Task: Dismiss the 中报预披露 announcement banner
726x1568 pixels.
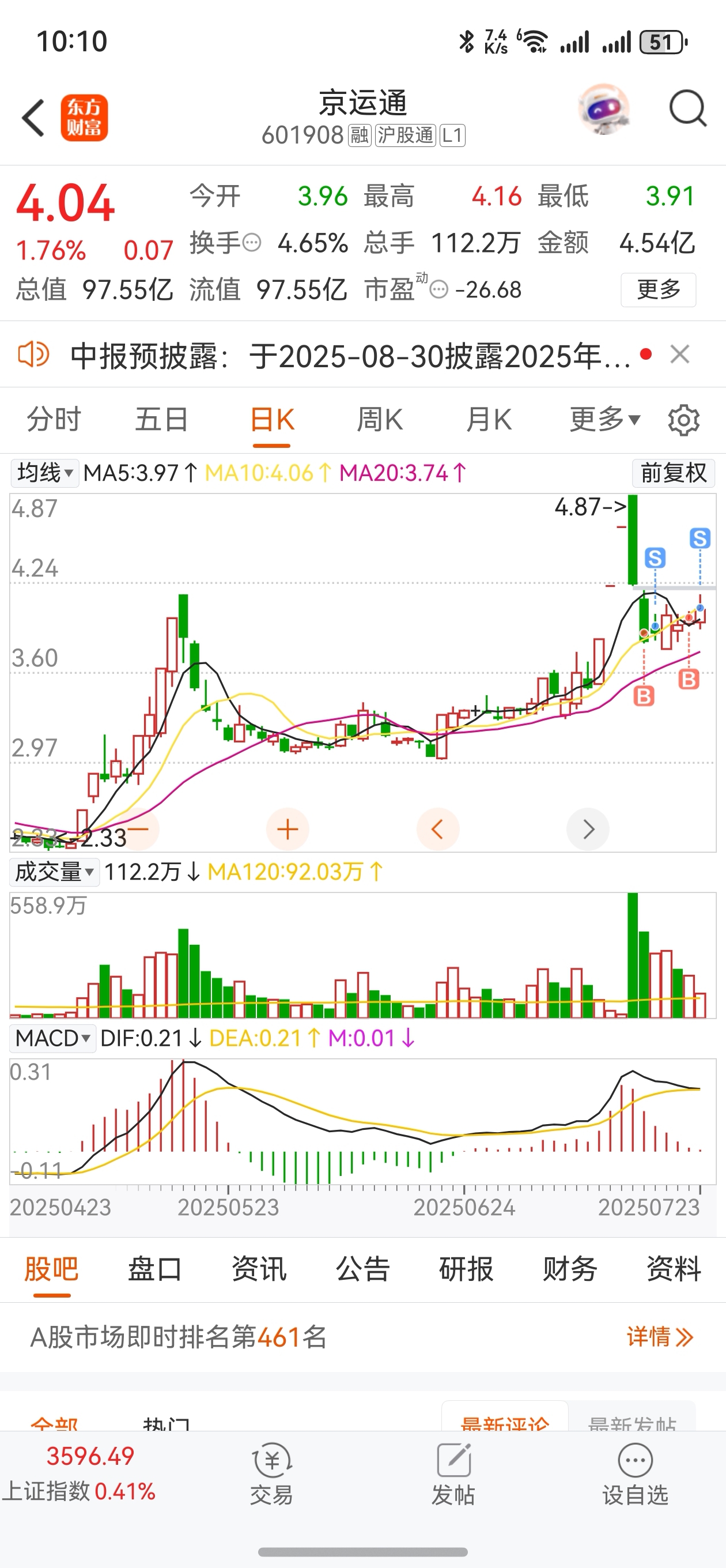Action: click(x=680, y=355)
